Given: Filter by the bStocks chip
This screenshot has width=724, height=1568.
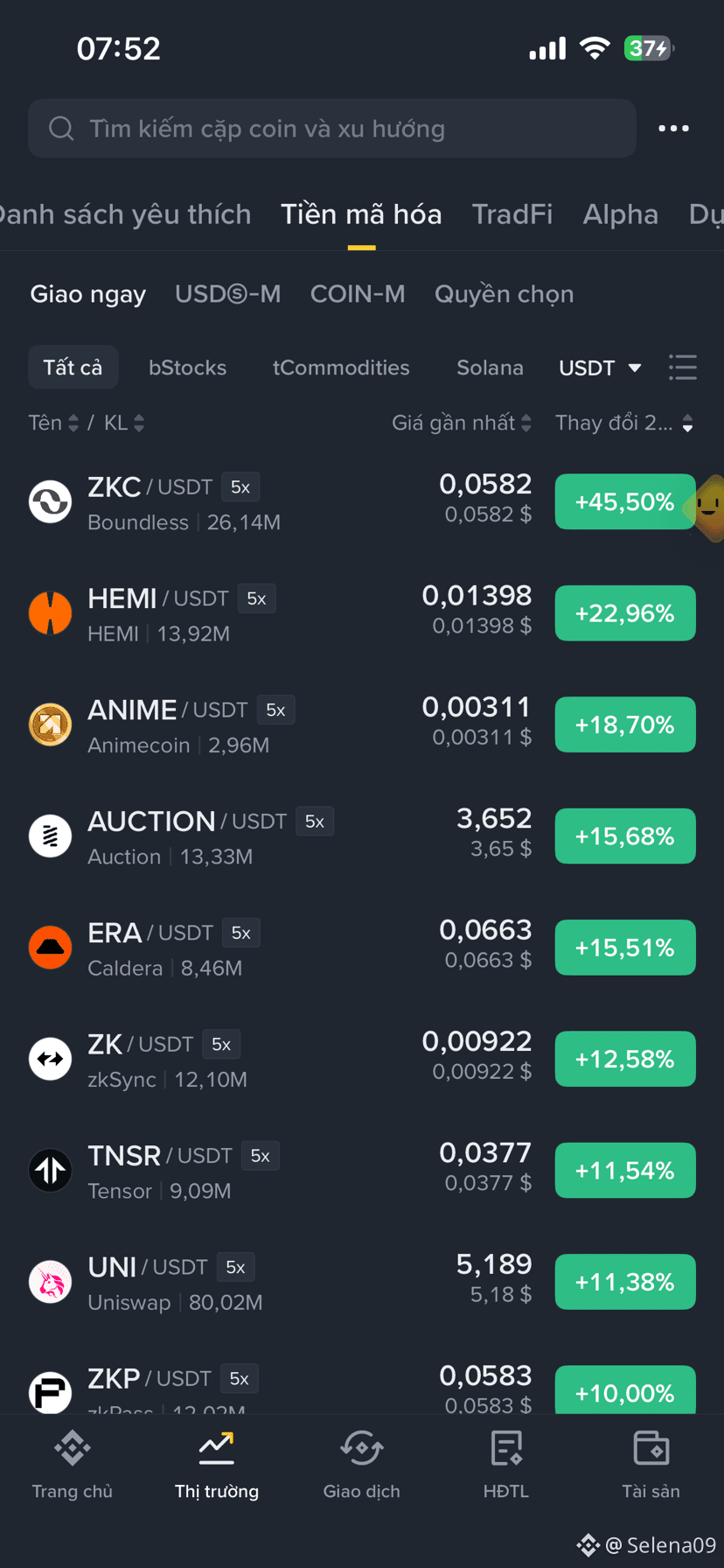Looking at the screenshot, I should click(x=187, y=367).
